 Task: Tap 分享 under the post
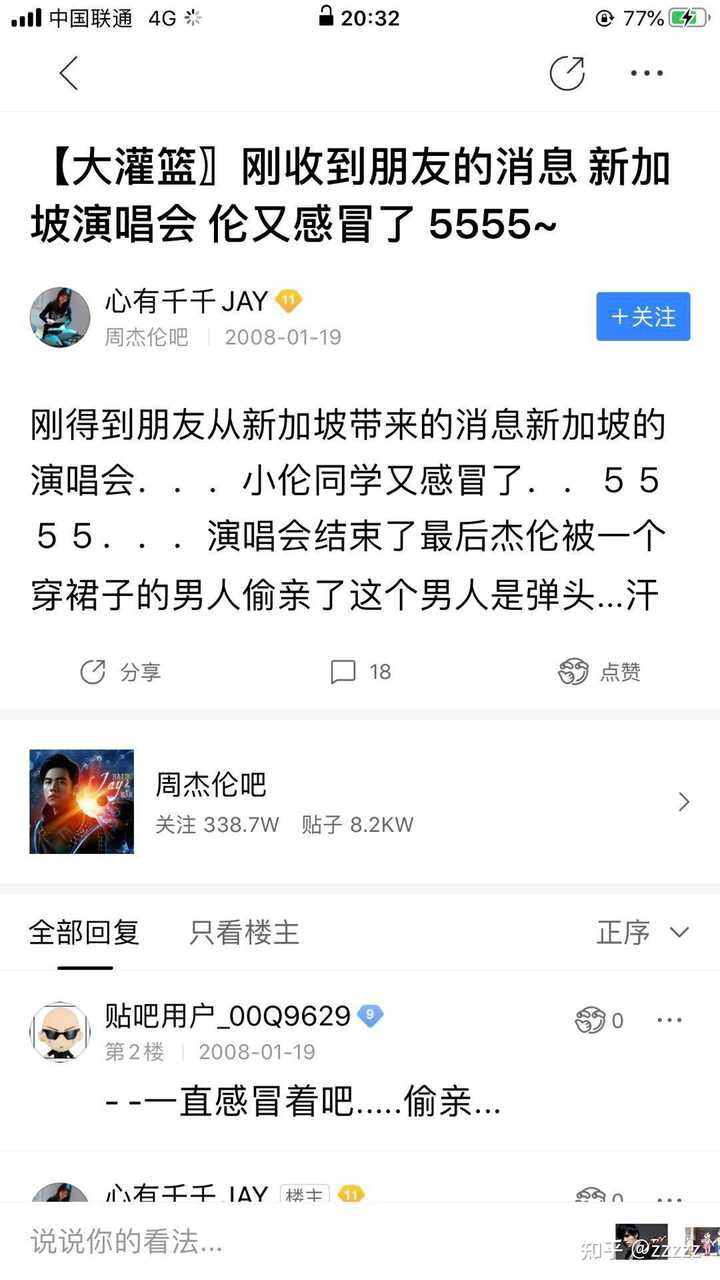tap(121, 672)
